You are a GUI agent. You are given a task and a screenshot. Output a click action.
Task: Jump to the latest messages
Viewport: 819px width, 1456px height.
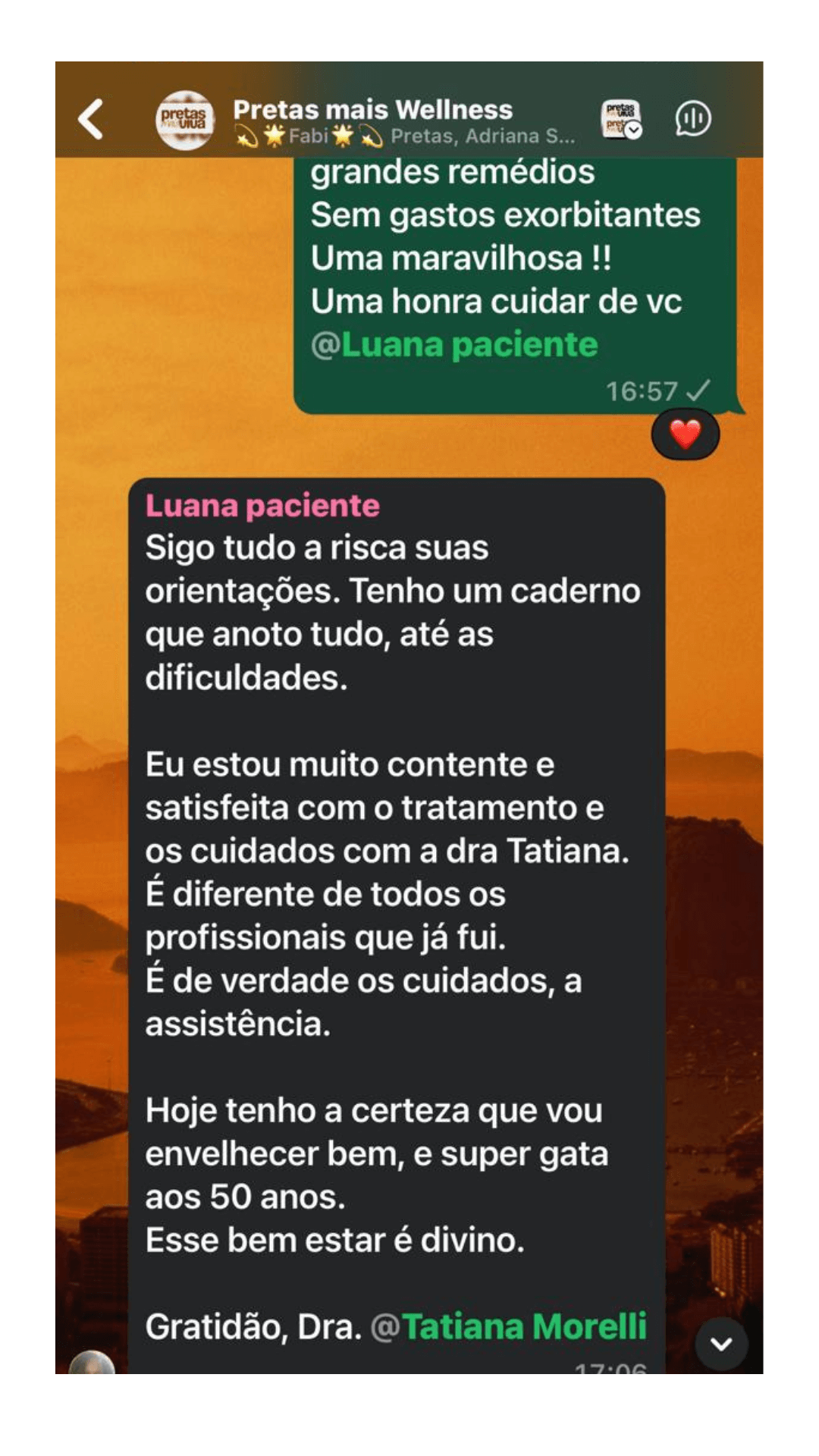[x=721, y=1344]
